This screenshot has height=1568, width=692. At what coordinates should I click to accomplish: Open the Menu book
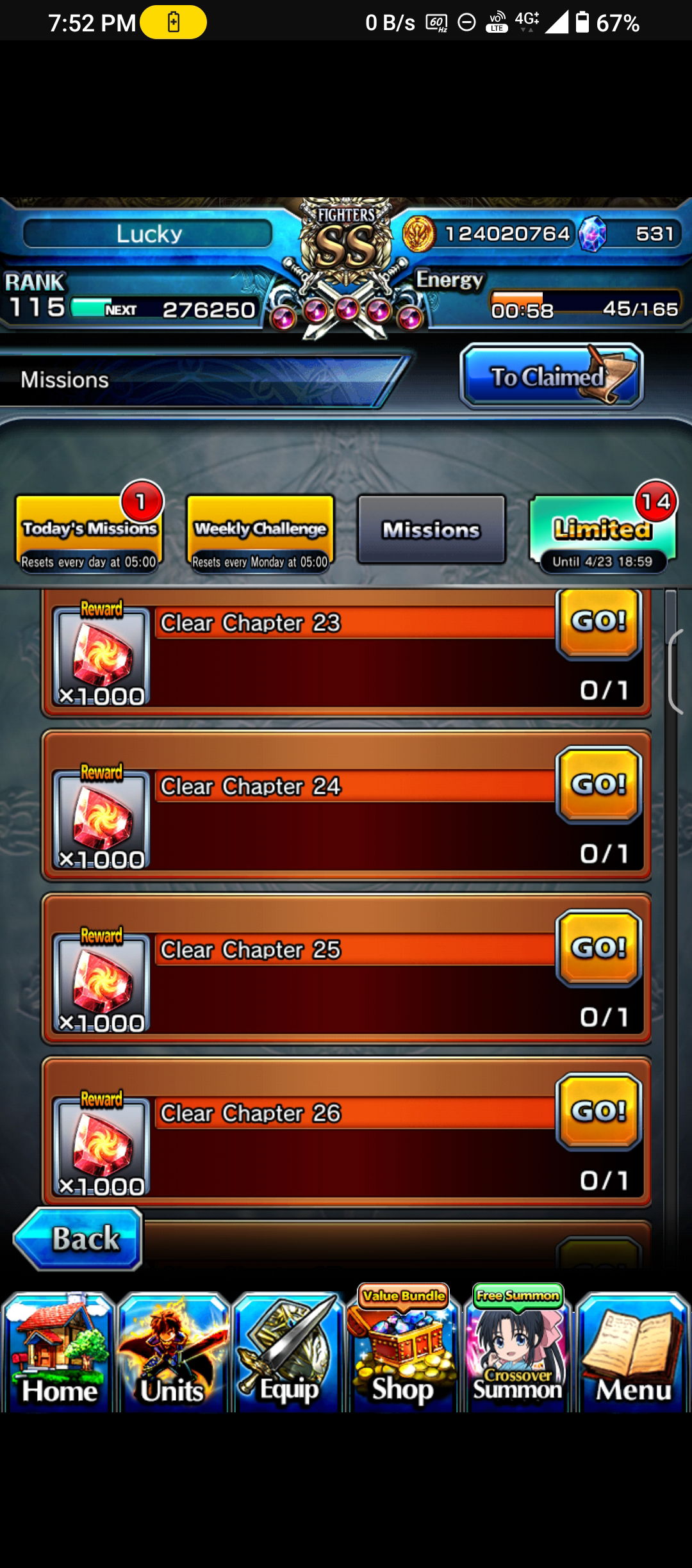point(633,1352)
